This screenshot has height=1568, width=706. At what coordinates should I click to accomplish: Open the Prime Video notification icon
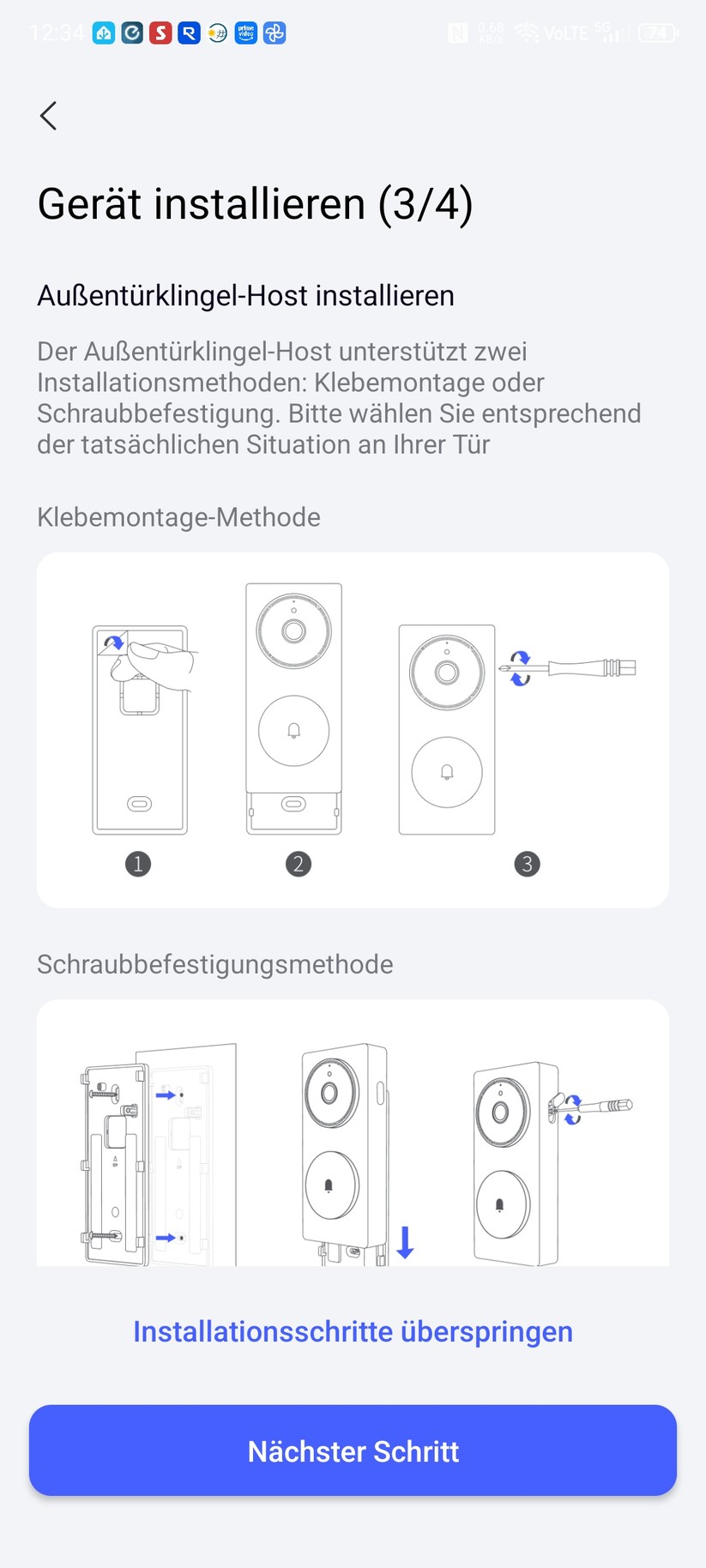pos(244,33)
